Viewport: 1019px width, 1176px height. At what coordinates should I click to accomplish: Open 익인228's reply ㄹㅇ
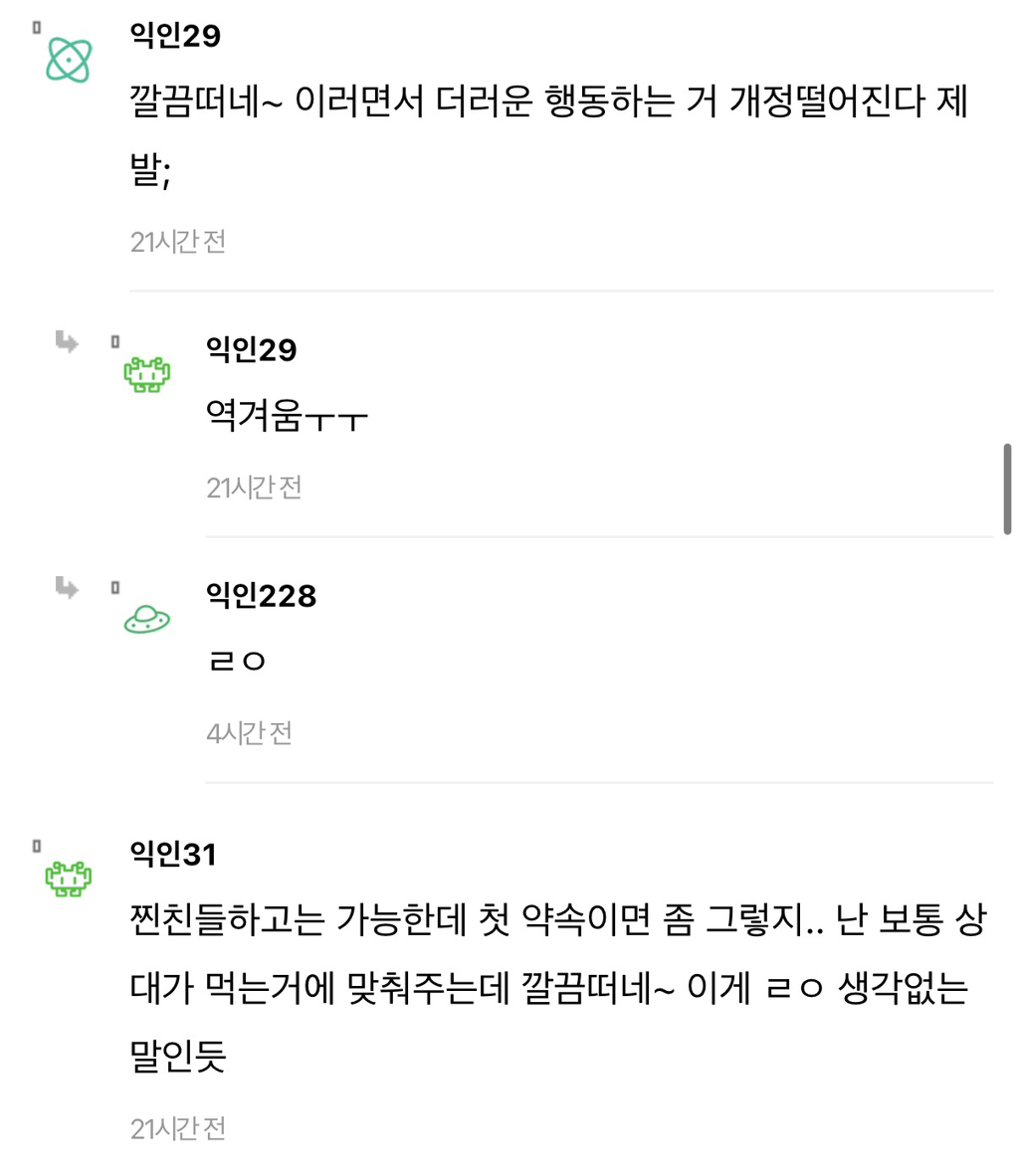(237, 661)
